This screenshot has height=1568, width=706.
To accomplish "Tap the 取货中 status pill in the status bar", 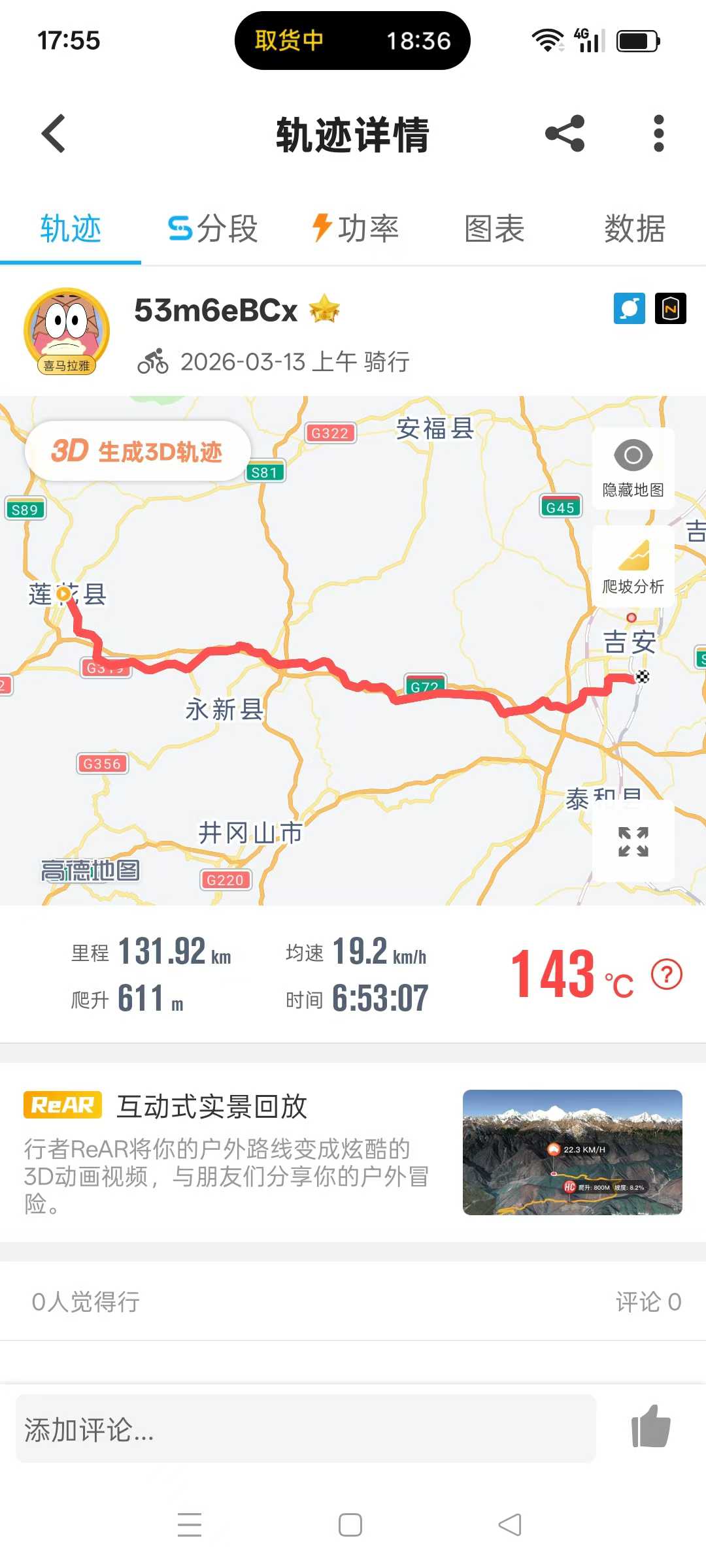I will pyautogui.click(x=288, y=41).
